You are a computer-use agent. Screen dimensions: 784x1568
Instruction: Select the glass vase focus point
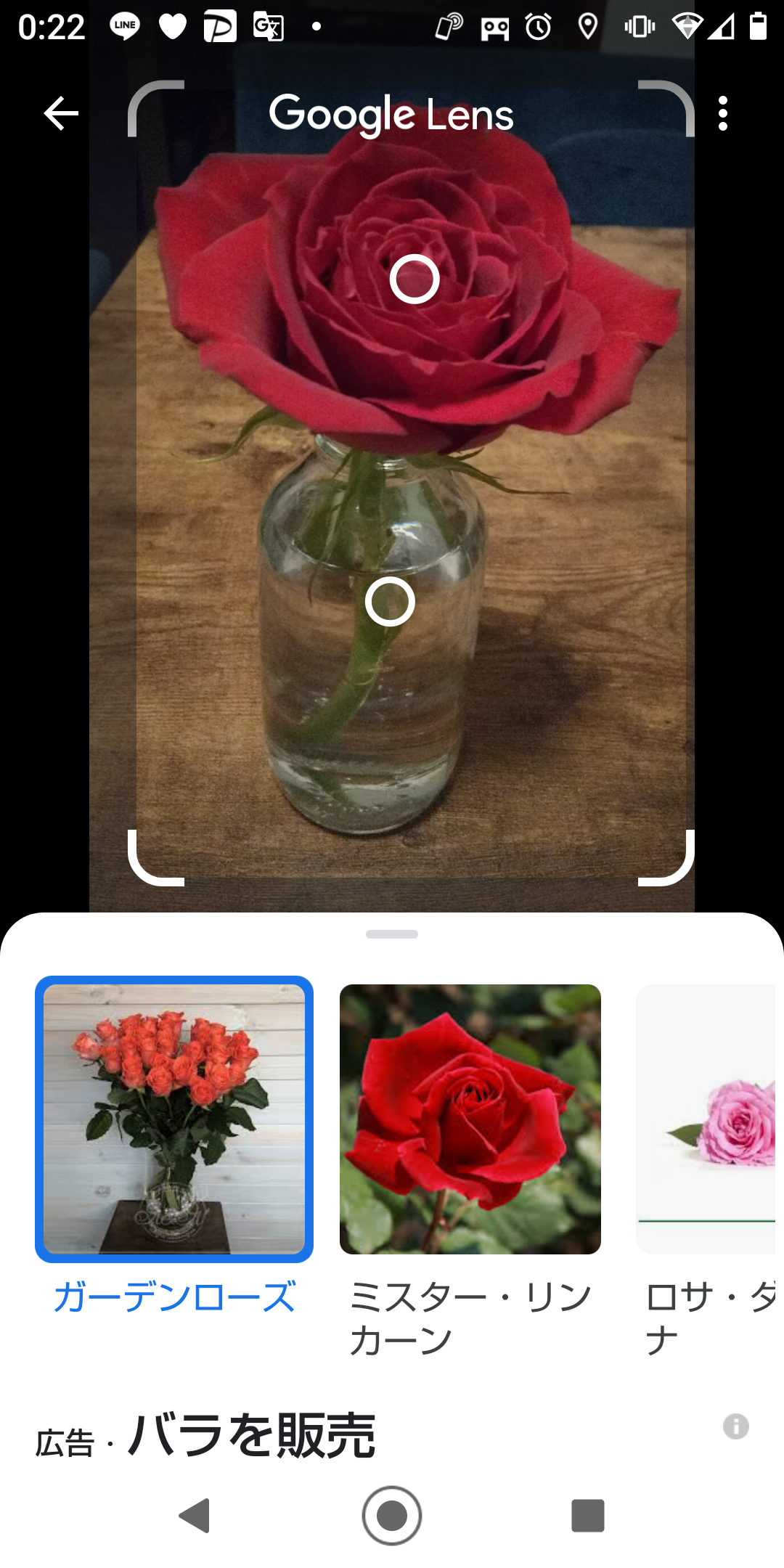coord(390,602)
